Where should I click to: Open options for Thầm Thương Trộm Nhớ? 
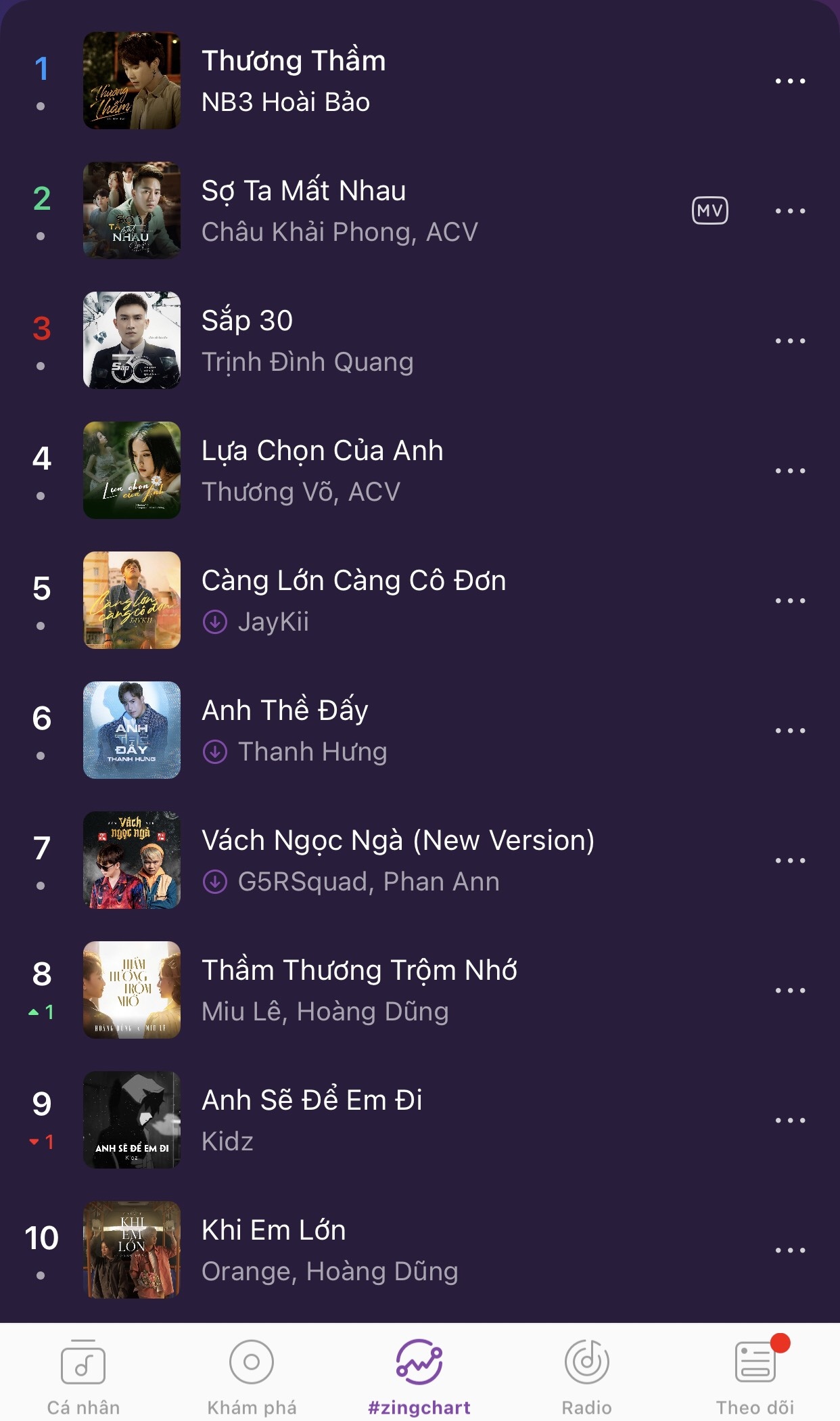(790, 991)
